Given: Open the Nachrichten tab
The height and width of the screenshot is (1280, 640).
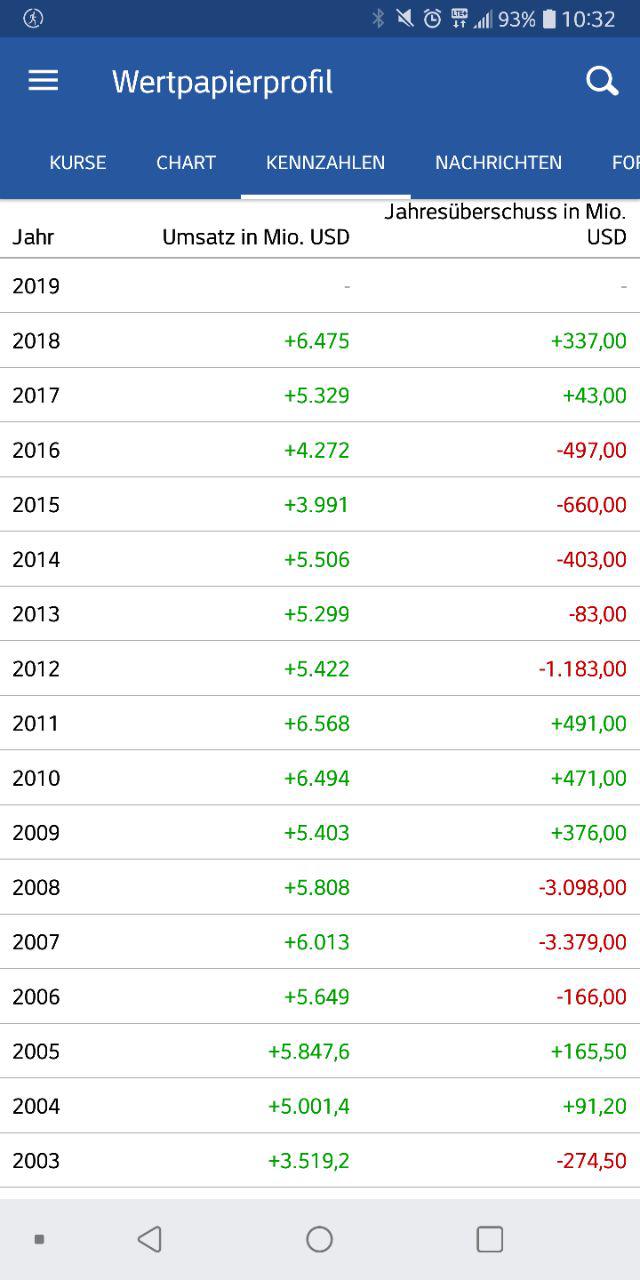Looking at the screenshot, I should point(498,162).
